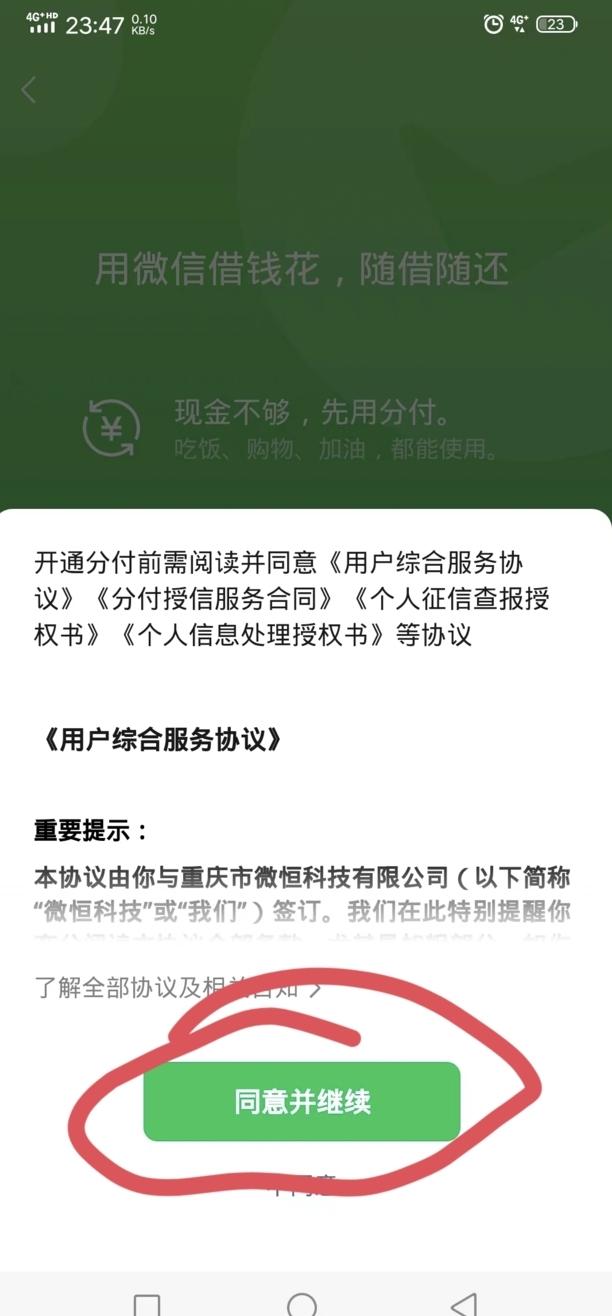Tap the system home button
The width and height of the screenshot is (612, 1316).
tap(302, 1304)
